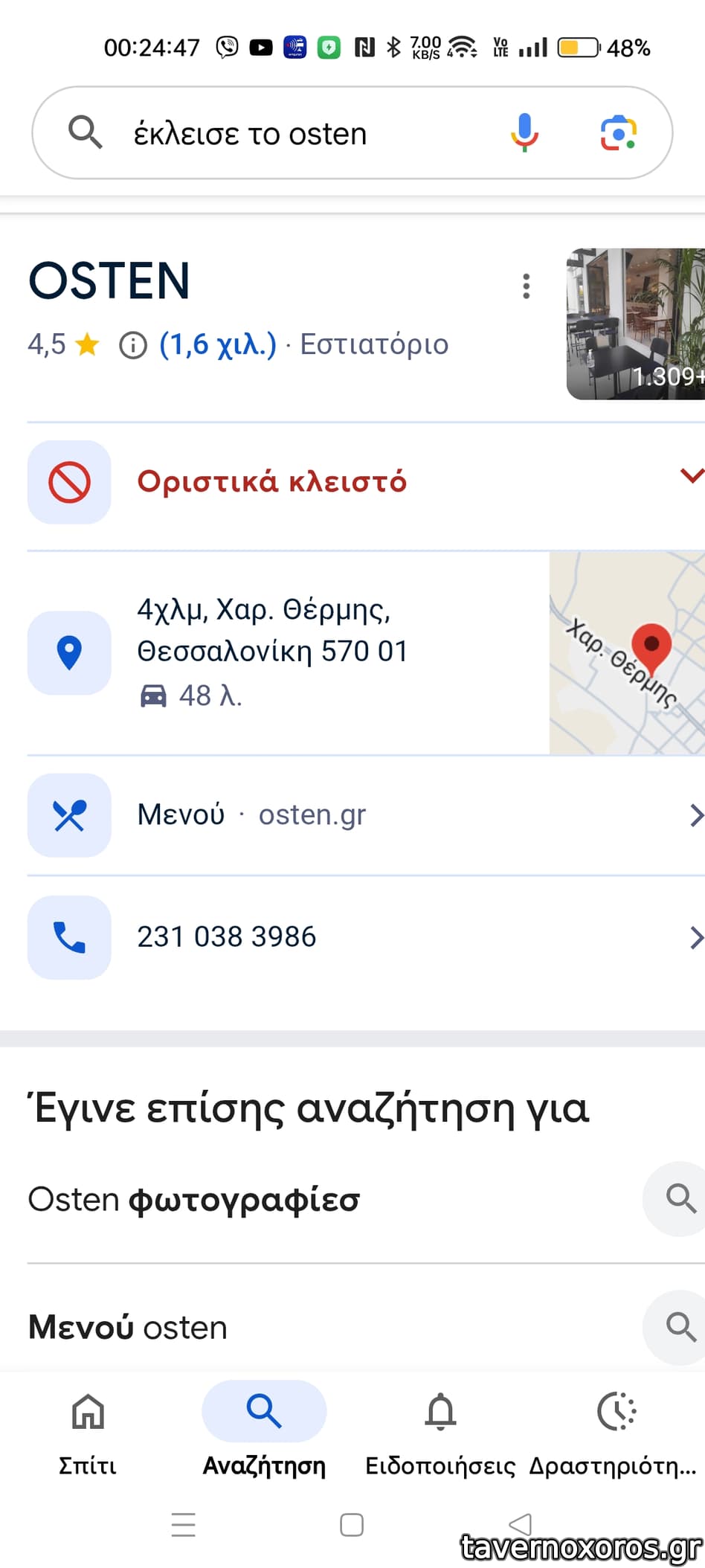The width and height of the screenshot is (705, 1568).
Task: Open the address 4χλμ, Χαρ. Θέρμης
Action: [x=271, y=631]
